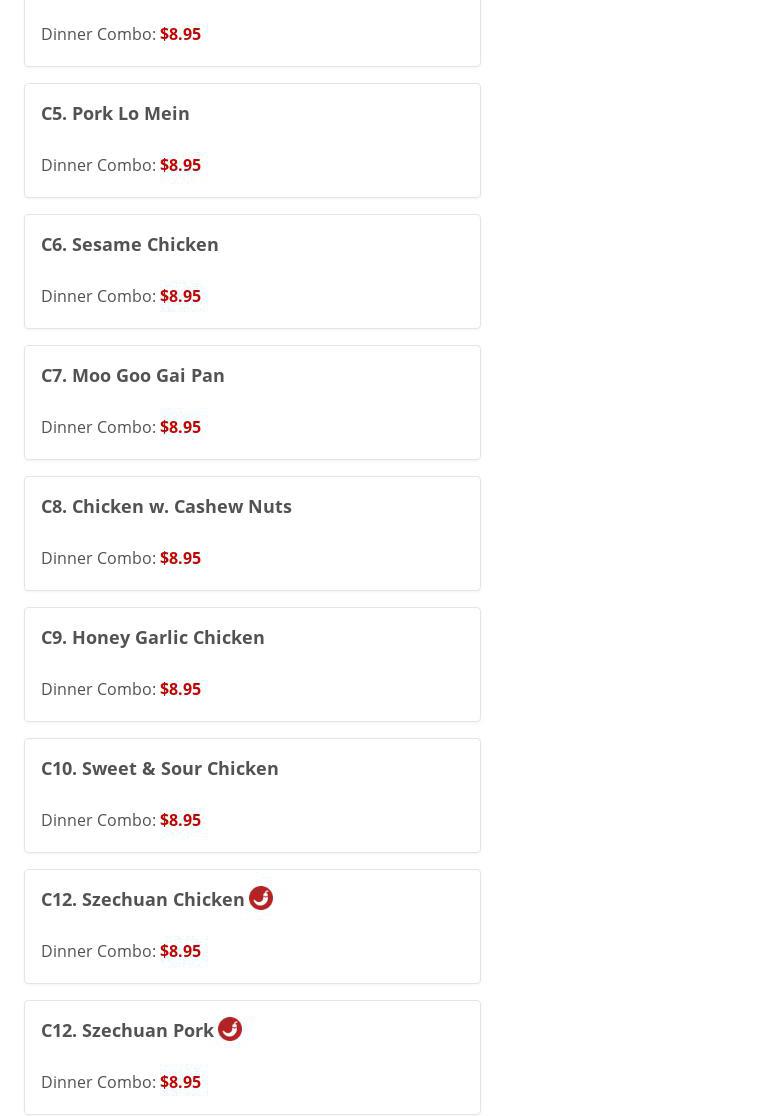
Task: Select C9. Honey Garlic Chicken
Action: click(x=252, y=664)
